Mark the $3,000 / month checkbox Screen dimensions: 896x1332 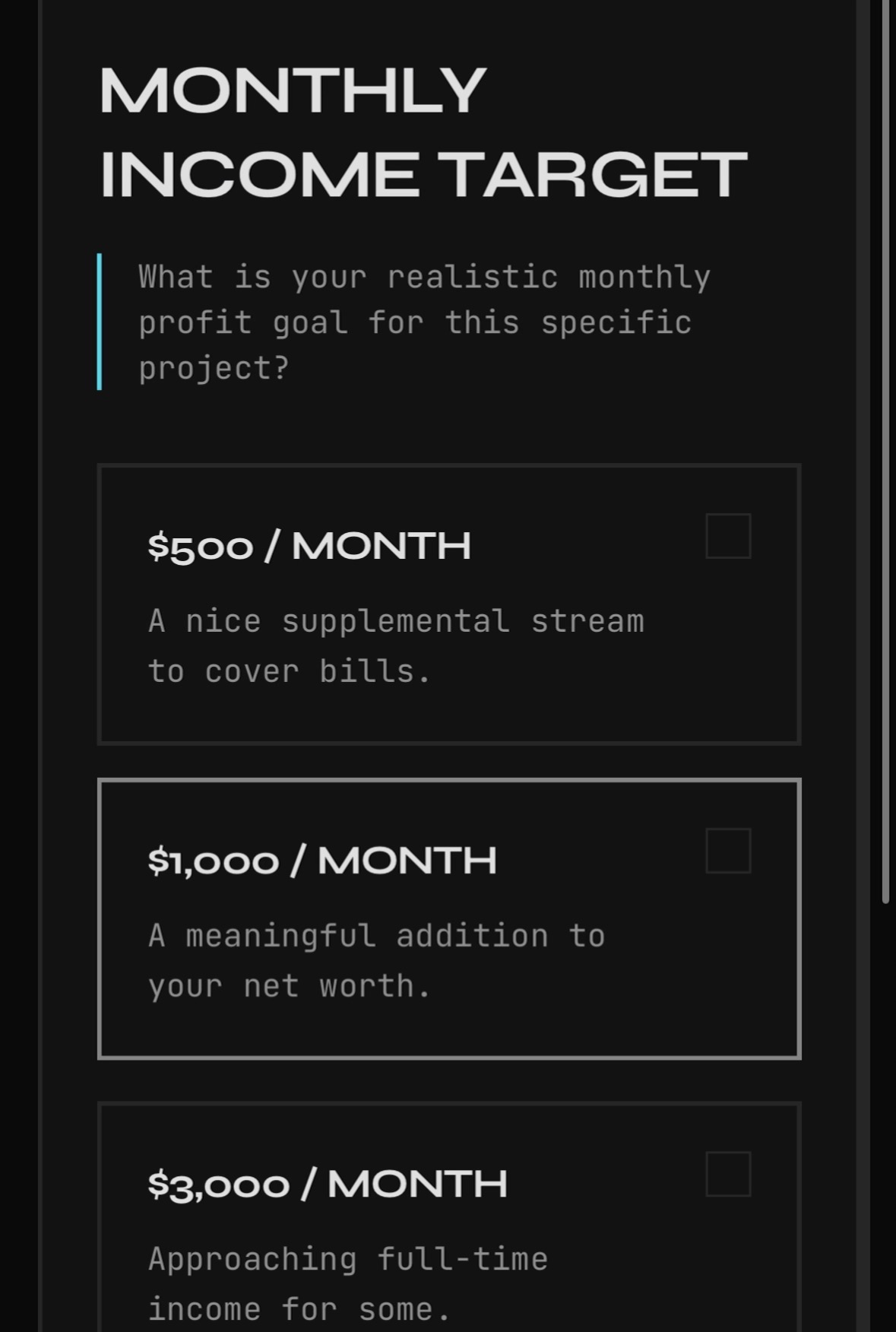(x=728, y=1174)
